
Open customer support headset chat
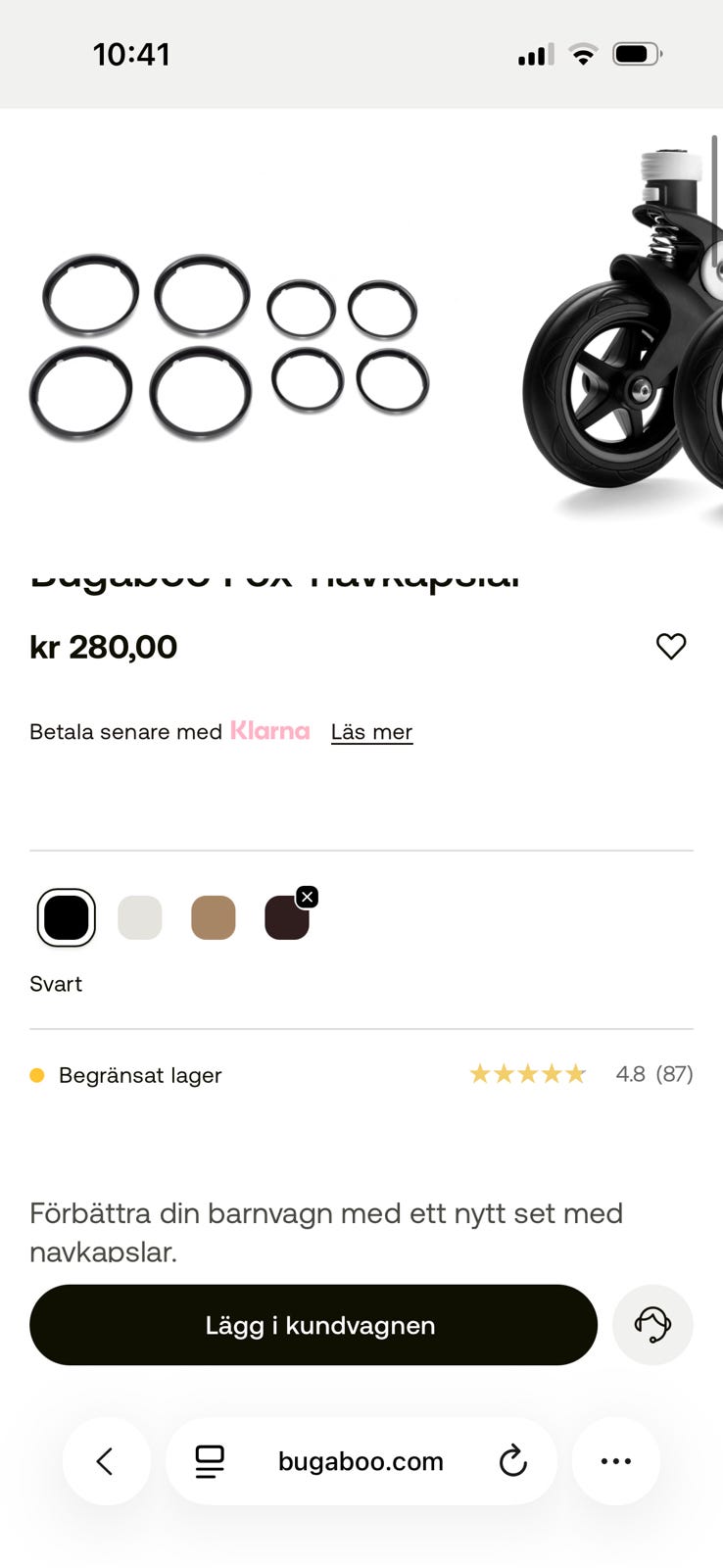point(652,1325)
